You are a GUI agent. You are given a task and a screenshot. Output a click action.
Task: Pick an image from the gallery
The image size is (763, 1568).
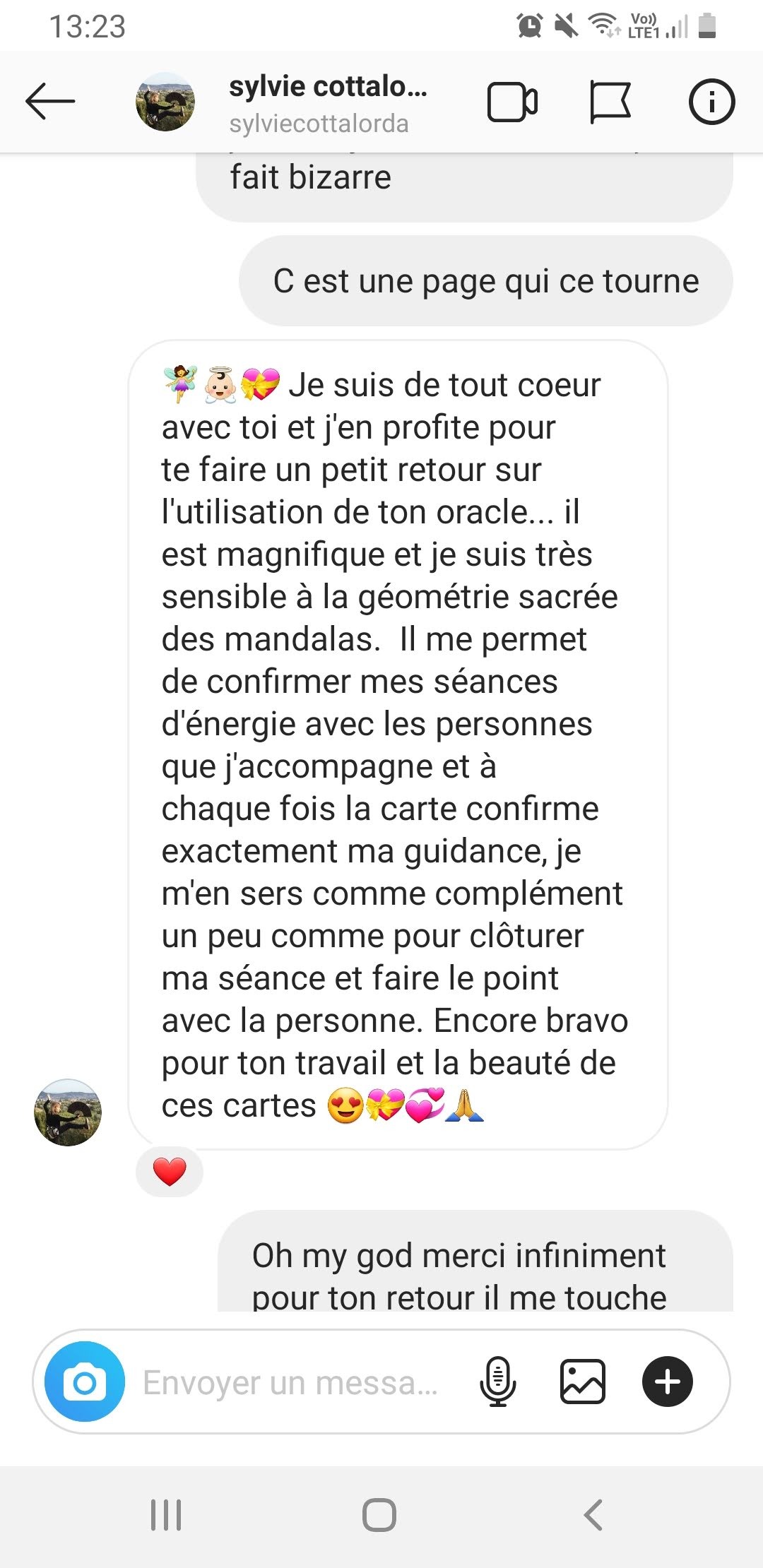[582, 1382]
